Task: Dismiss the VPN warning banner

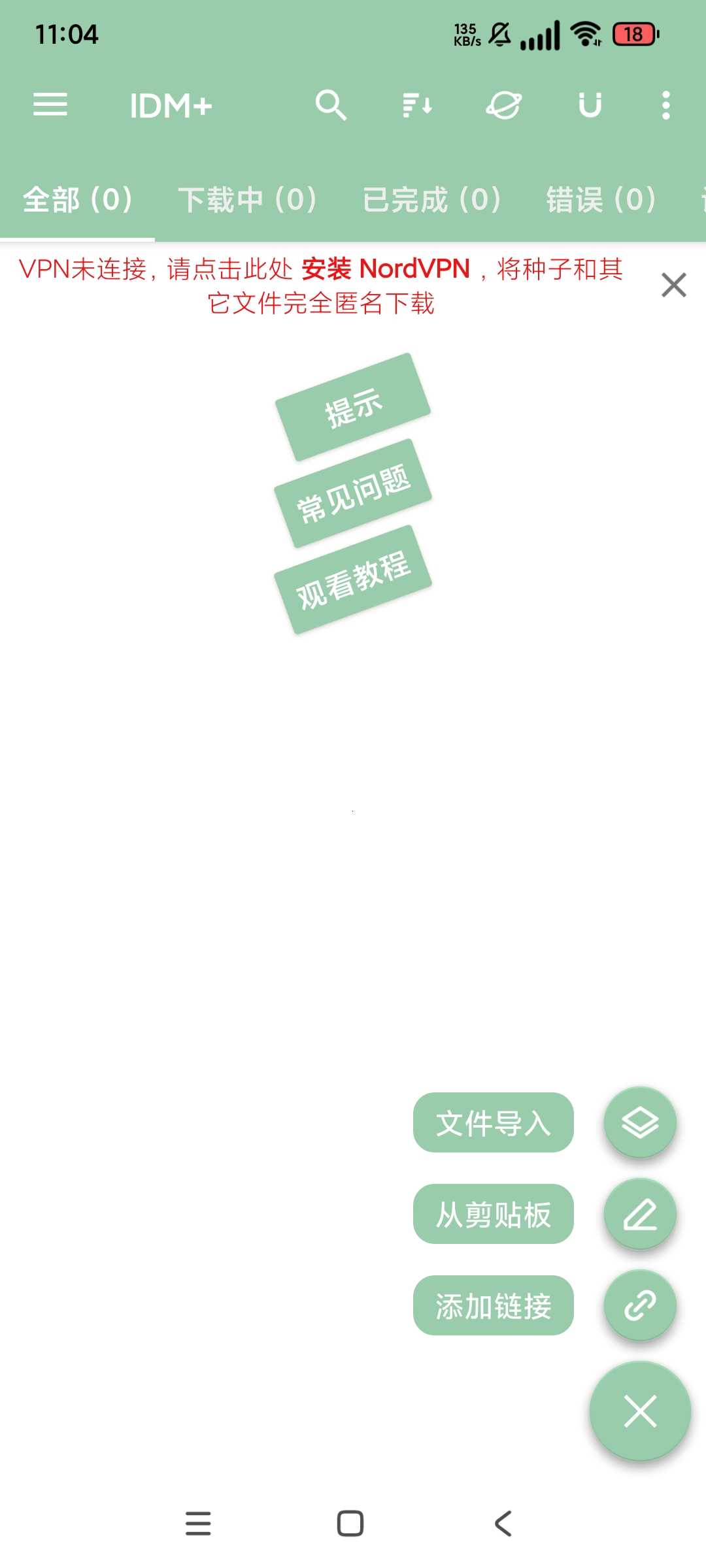Action: click(673, 286)
